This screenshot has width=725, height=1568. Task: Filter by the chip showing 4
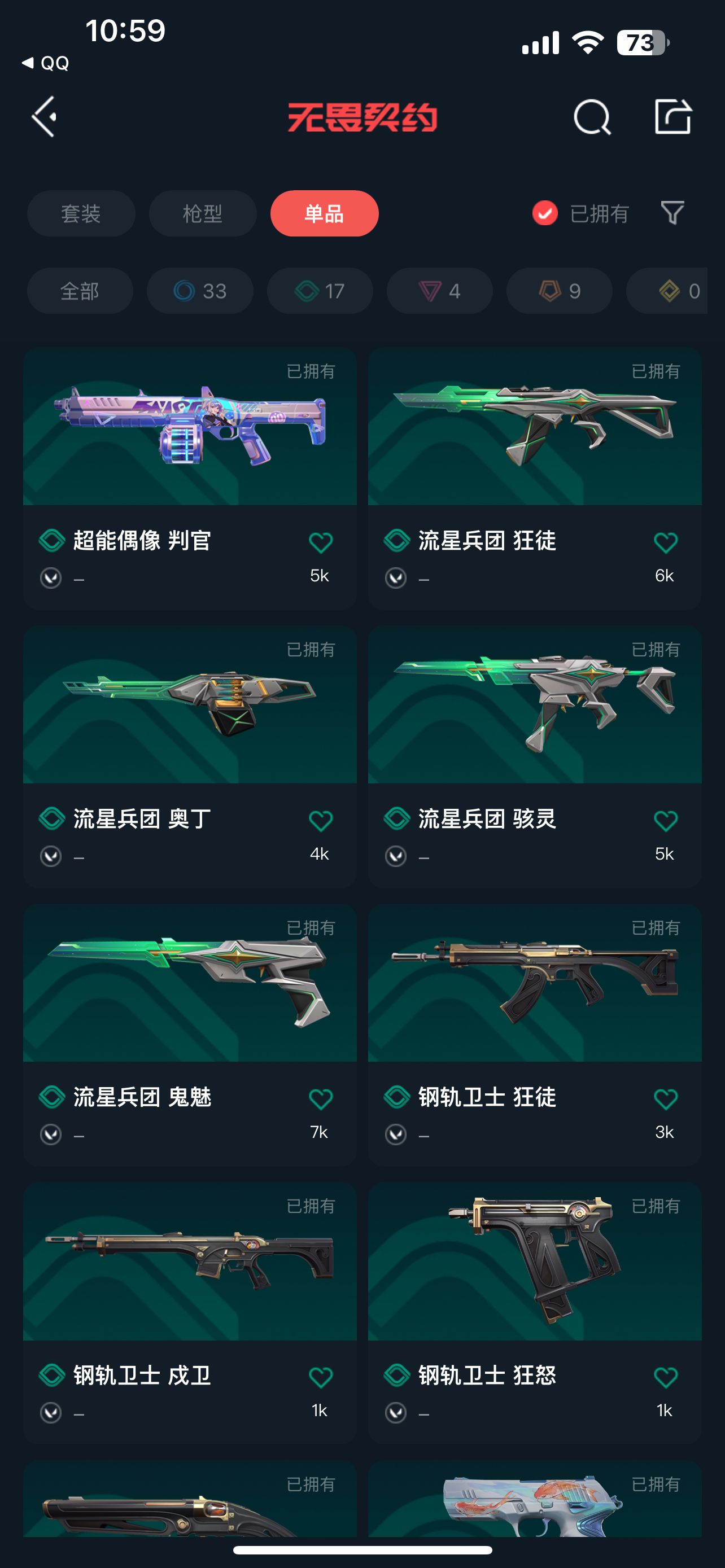tap(439, 291)
